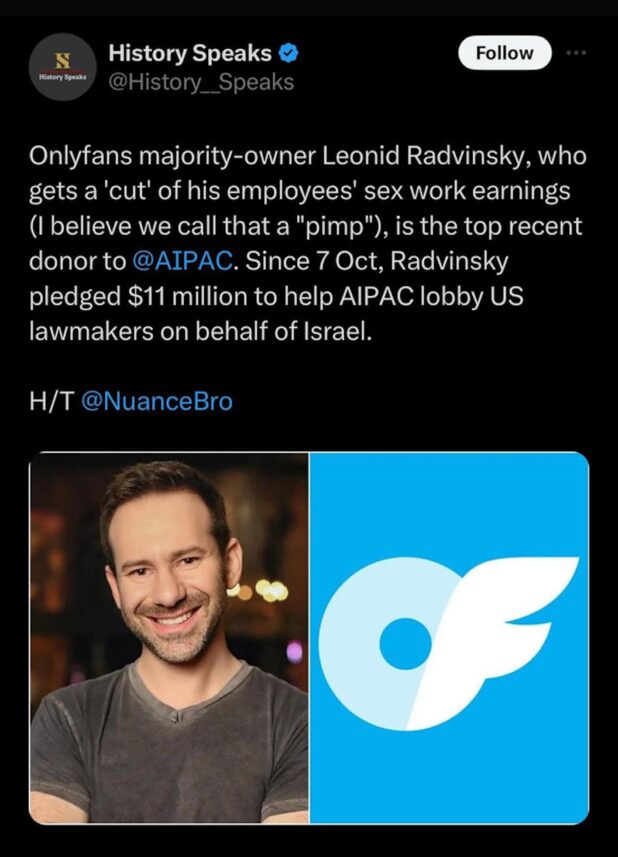Image resolution: width=618 pixels, height=857 pixels.
Task: Follow the History Speaks account
Action: [504, 53]
